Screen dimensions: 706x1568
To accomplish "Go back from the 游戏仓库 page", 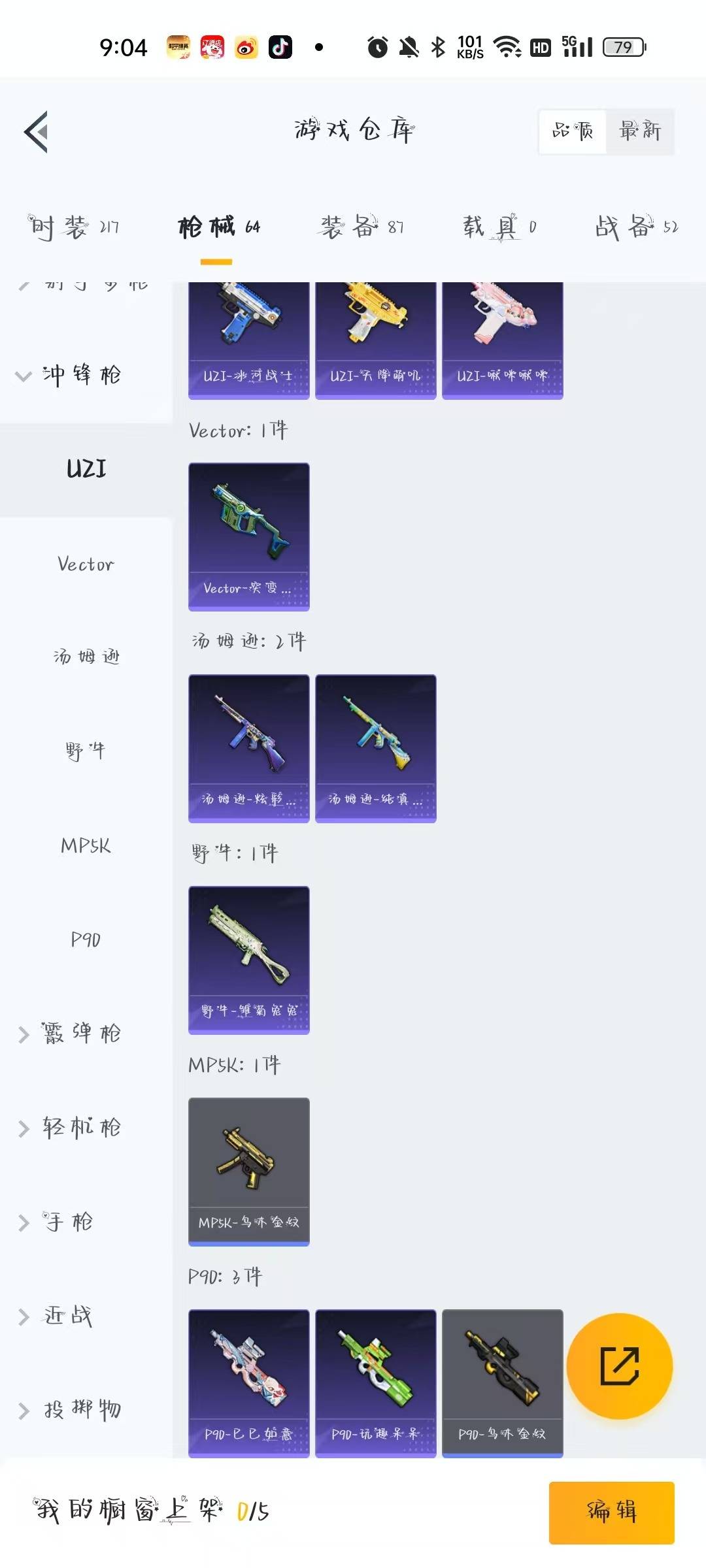I will [x=37, y=131].
